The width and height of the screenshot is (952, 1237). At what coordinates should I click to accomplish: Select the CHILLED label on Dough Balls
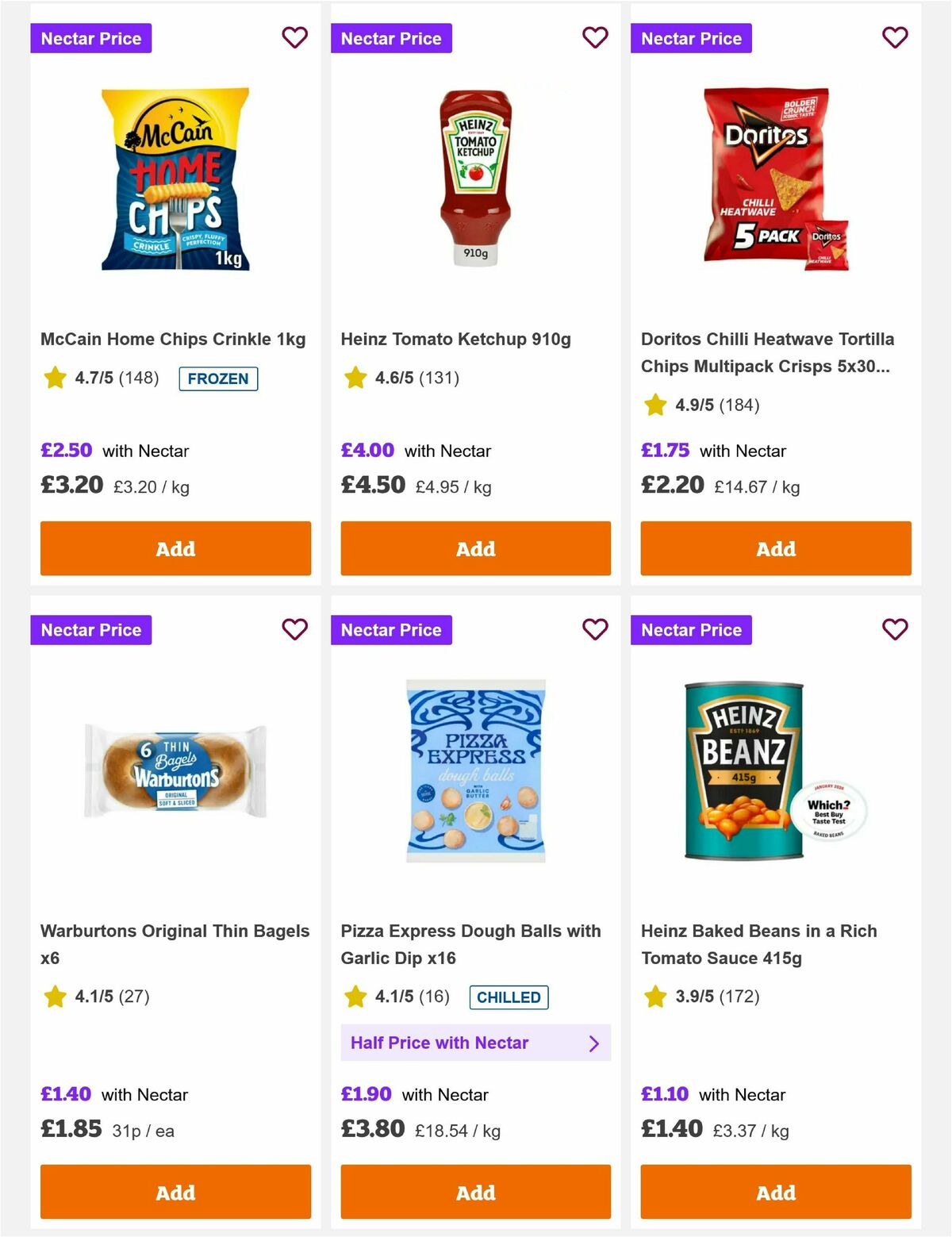[509, 997]
